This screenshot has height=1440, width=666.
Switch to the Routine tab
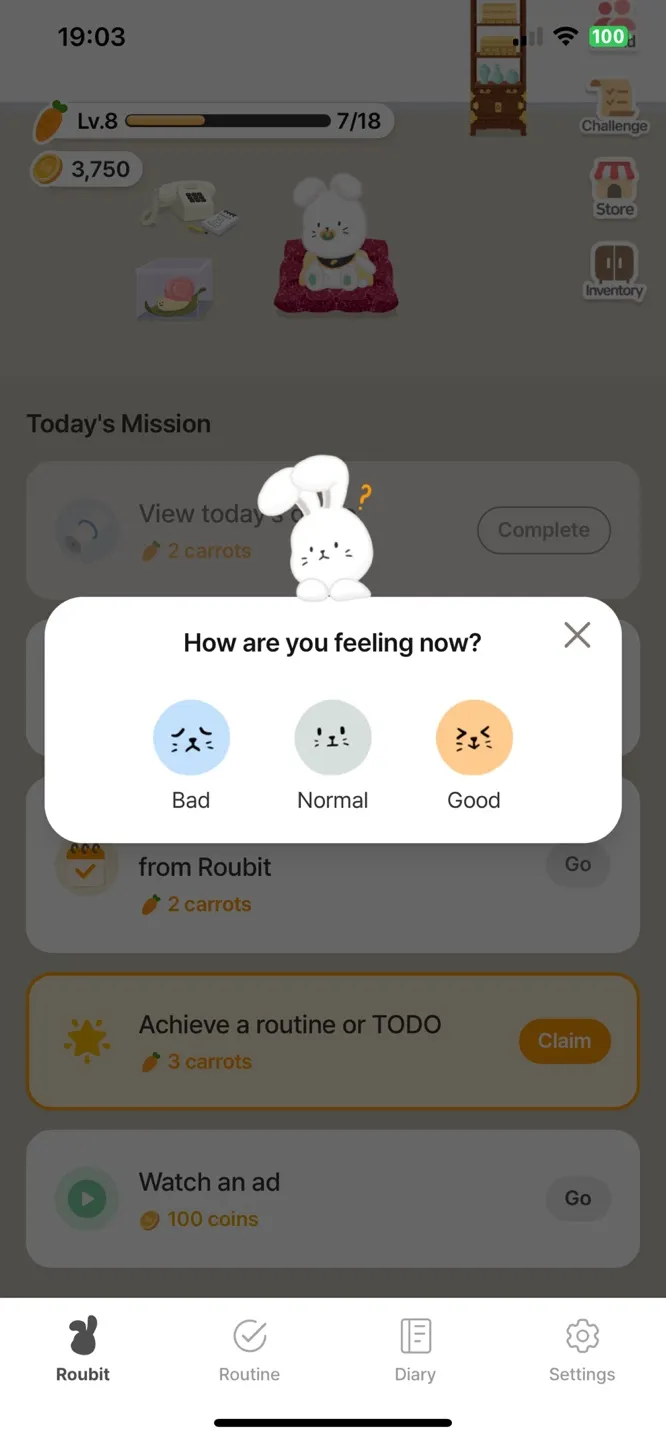(x=249, y=1349)
